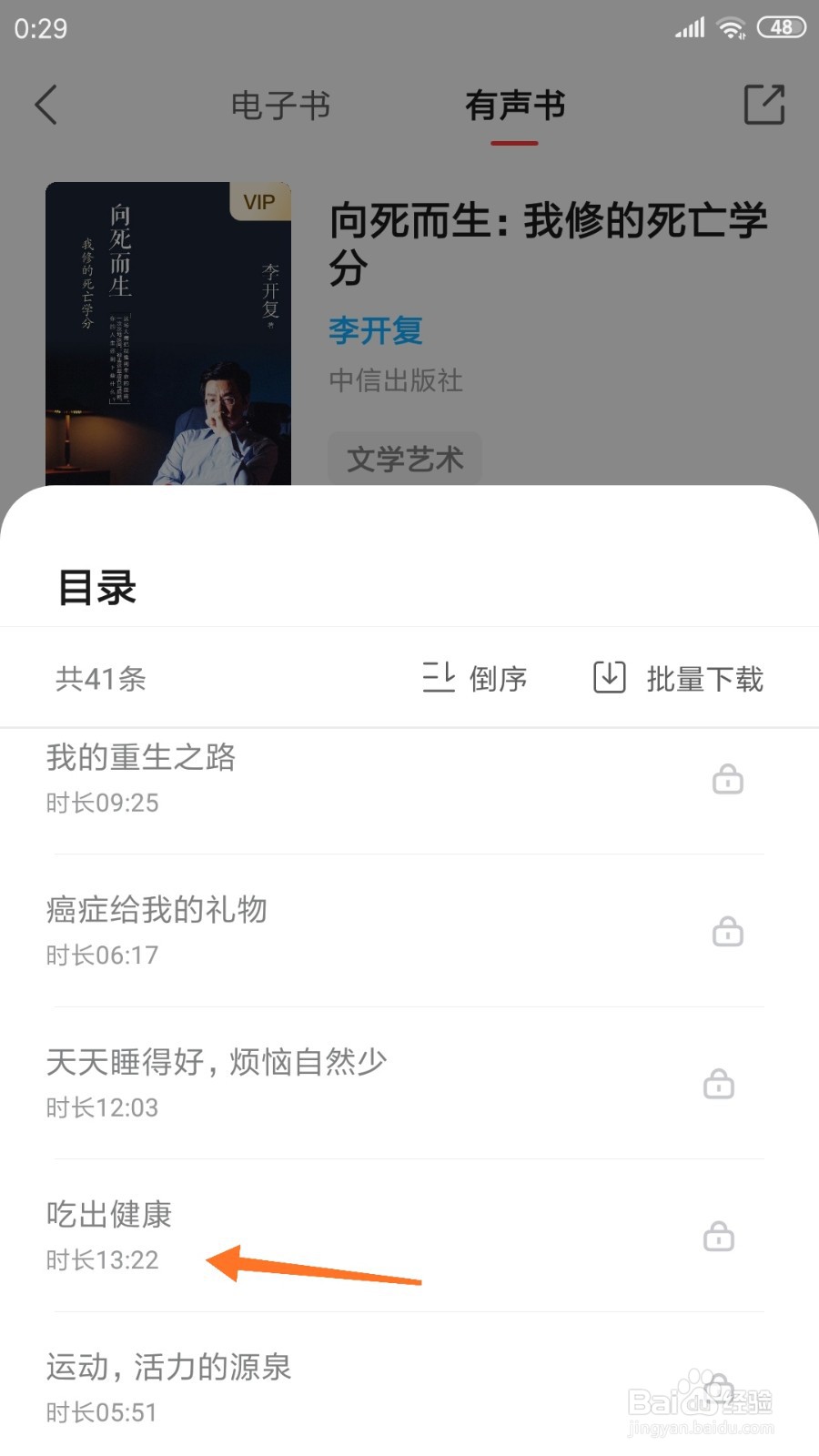Viewport: 819px width, 1456px height.
Task: Tap the VIP badge on the book cover
Action: [258, 202]
